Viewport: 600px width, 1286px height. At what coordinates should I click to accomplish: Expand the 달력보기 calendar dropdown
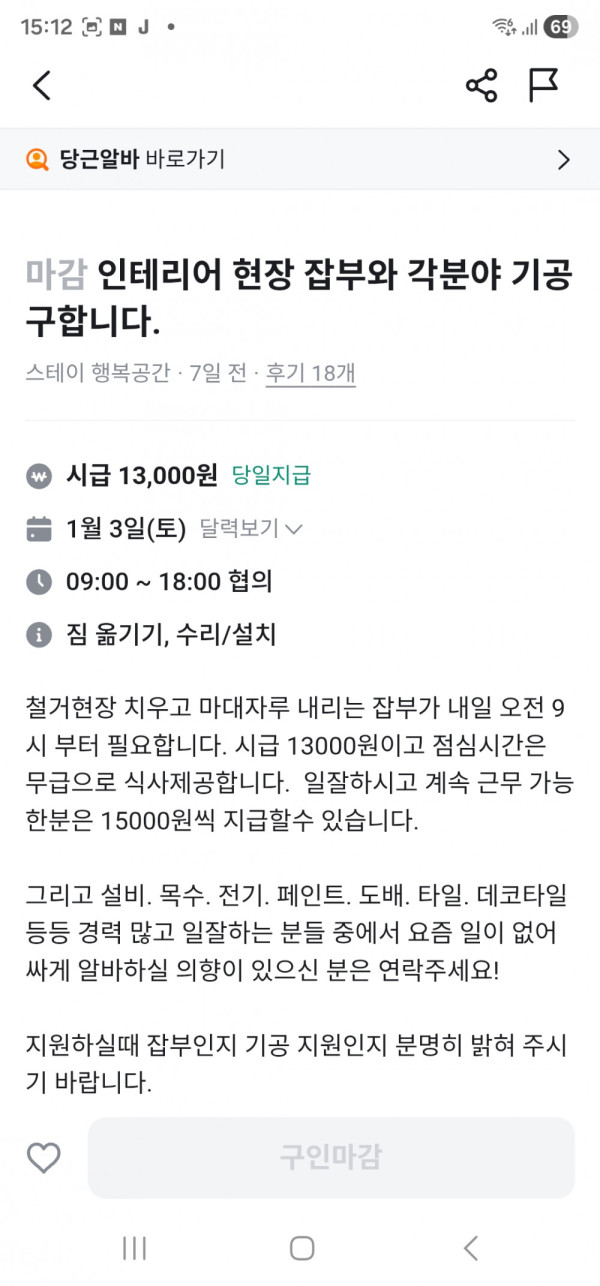(x=251, y=528)
